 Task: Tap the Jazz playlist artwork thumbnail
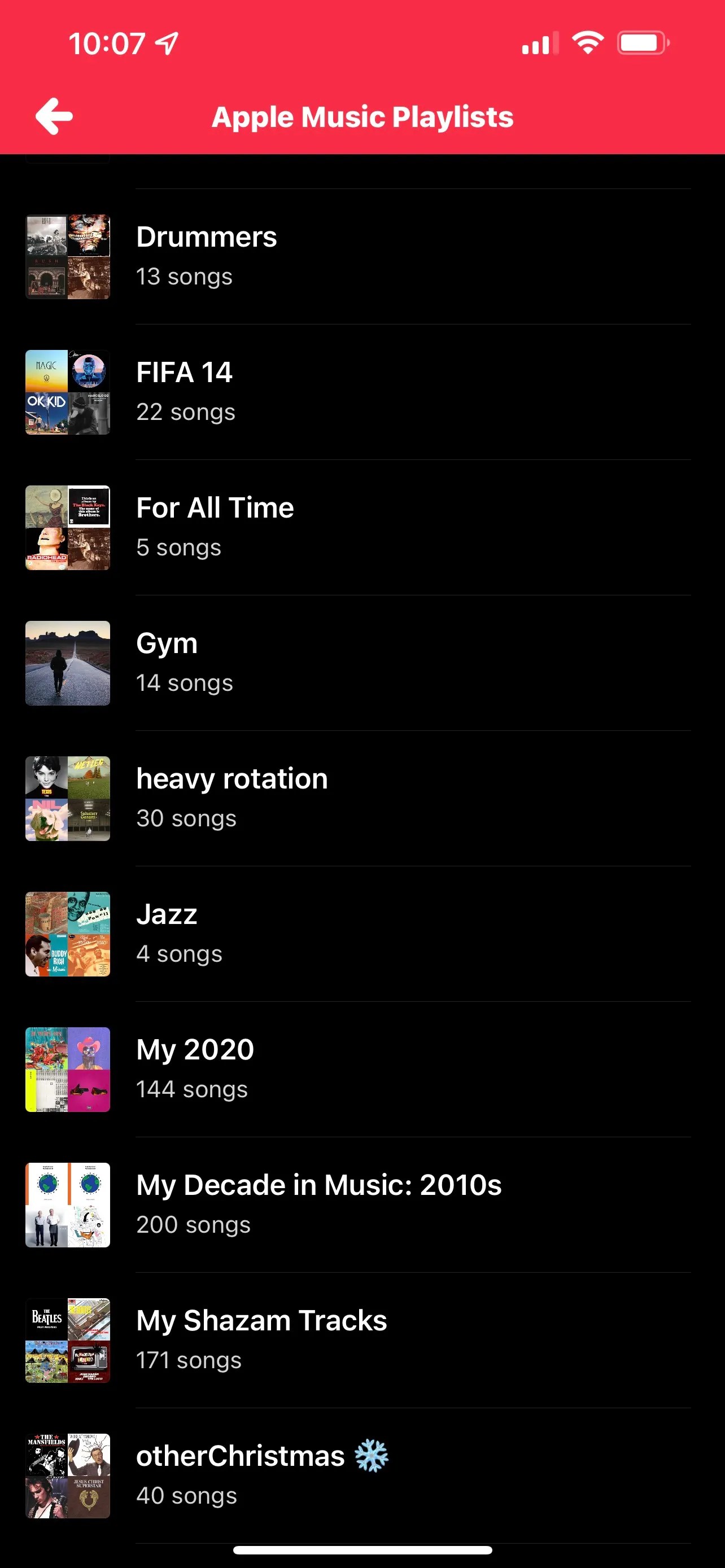[x=67, y=934]
